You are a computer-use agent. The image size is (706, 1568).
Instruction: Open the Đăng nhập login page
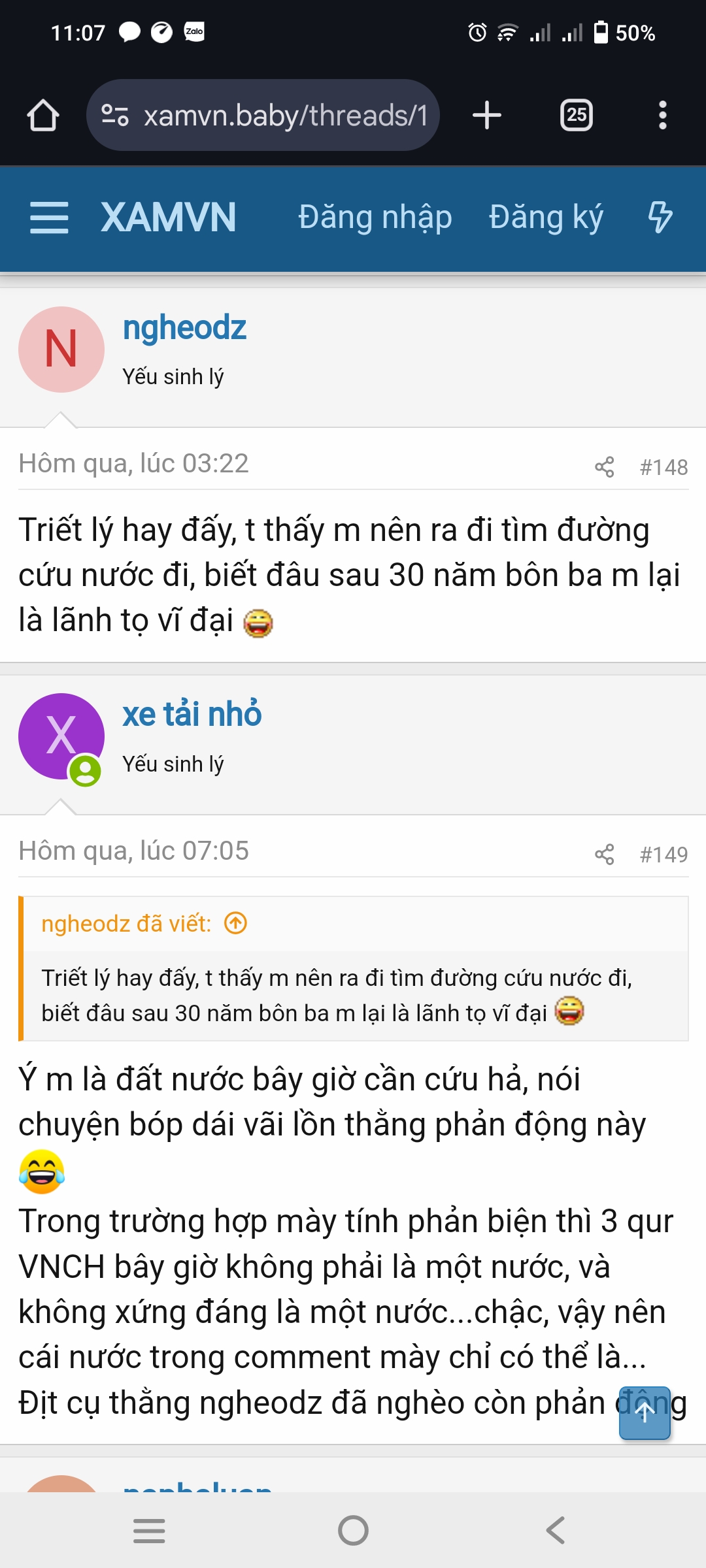[375, 218]
